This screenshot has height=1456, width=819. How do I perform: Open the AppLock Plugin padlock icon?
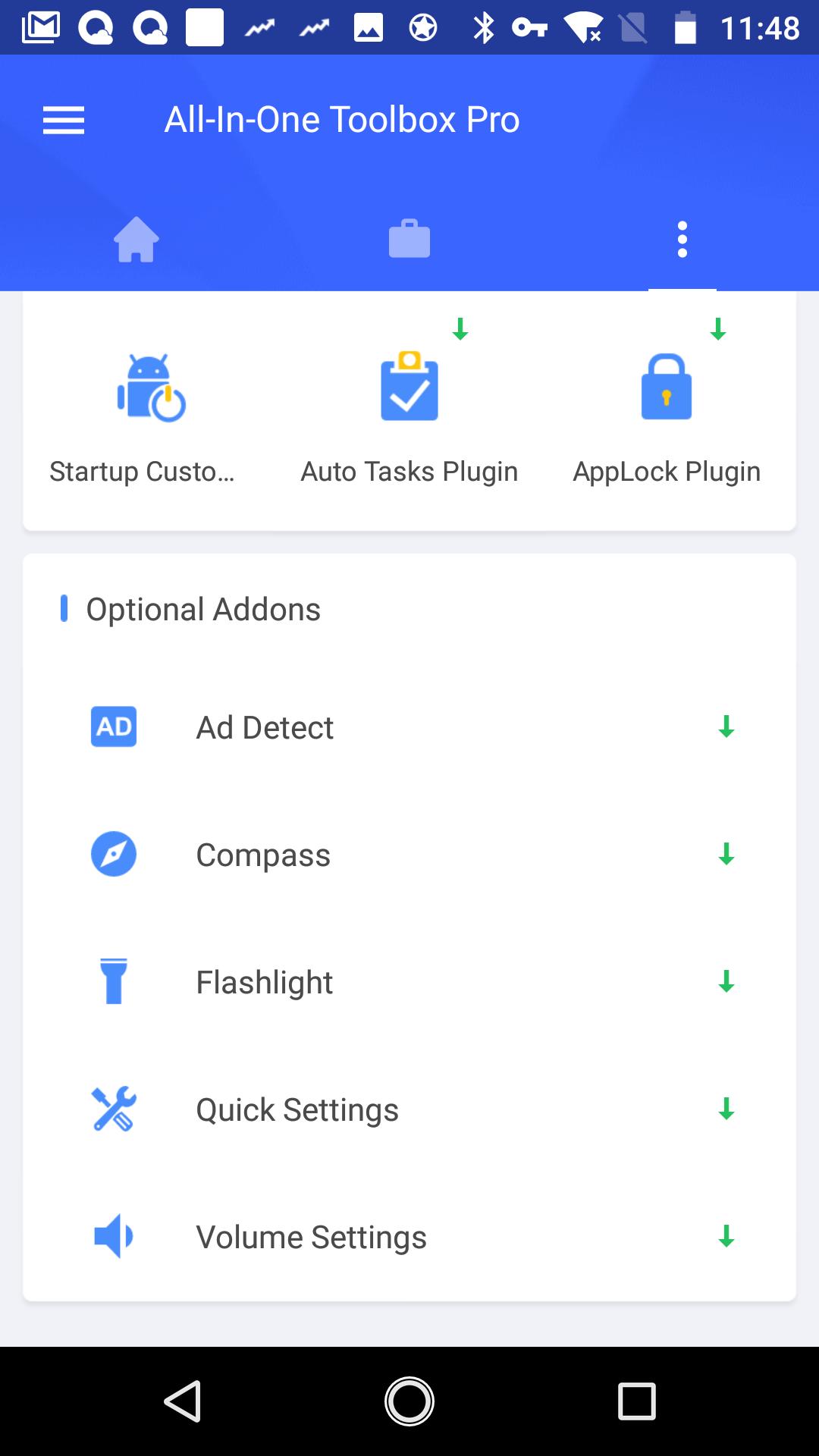pyautogui.click(x=667, y=388)
